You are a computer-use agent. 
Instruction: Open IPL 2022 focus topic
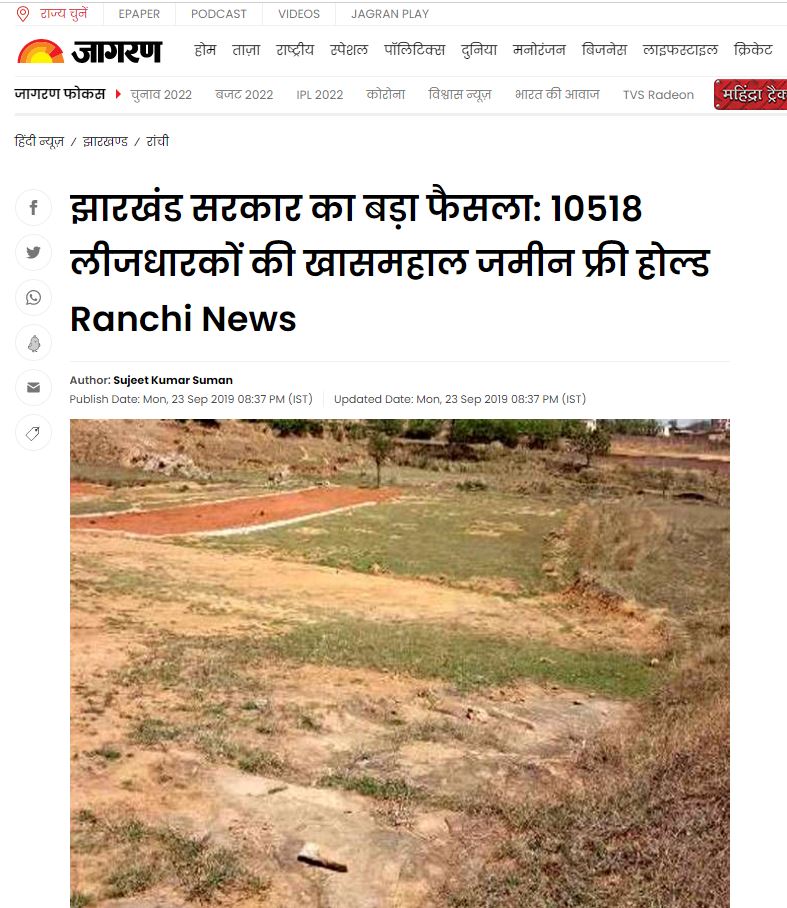[x=319, y=95]
